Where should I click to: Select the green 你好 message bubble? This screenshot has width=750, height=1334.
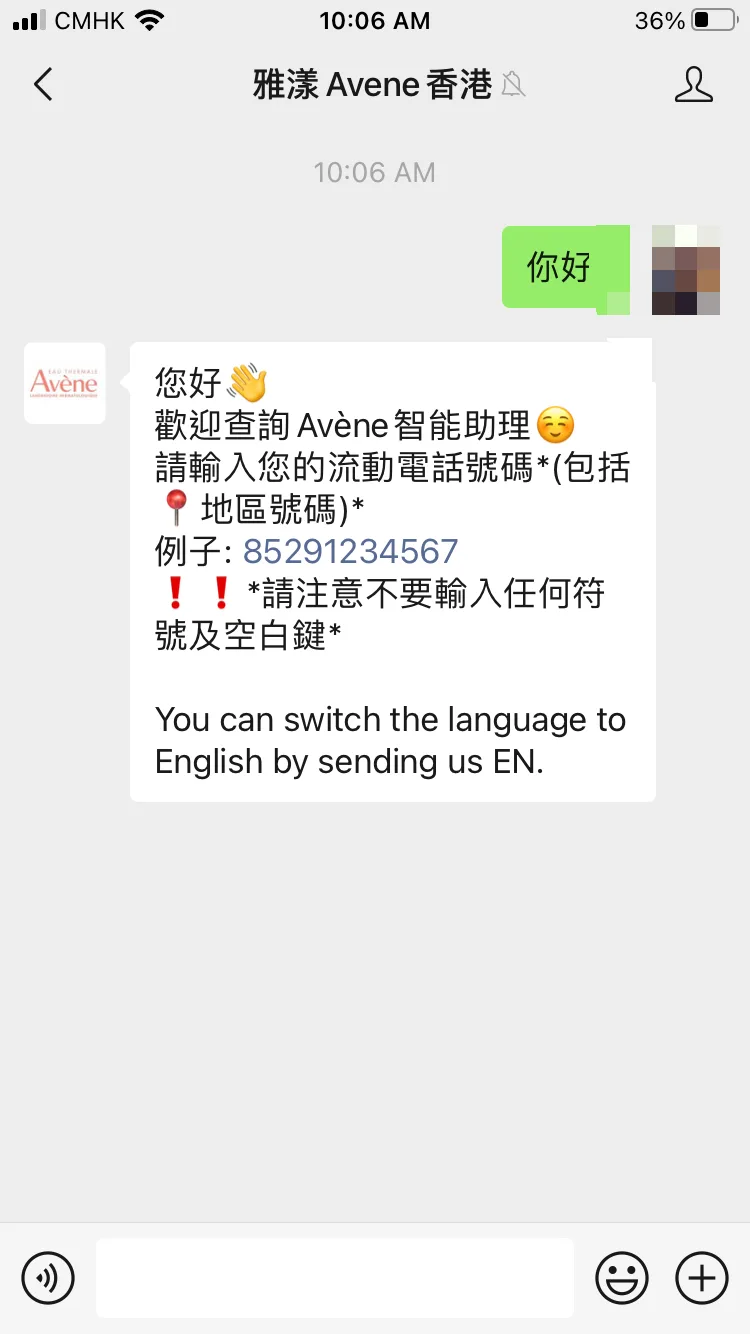click(565, 268)
